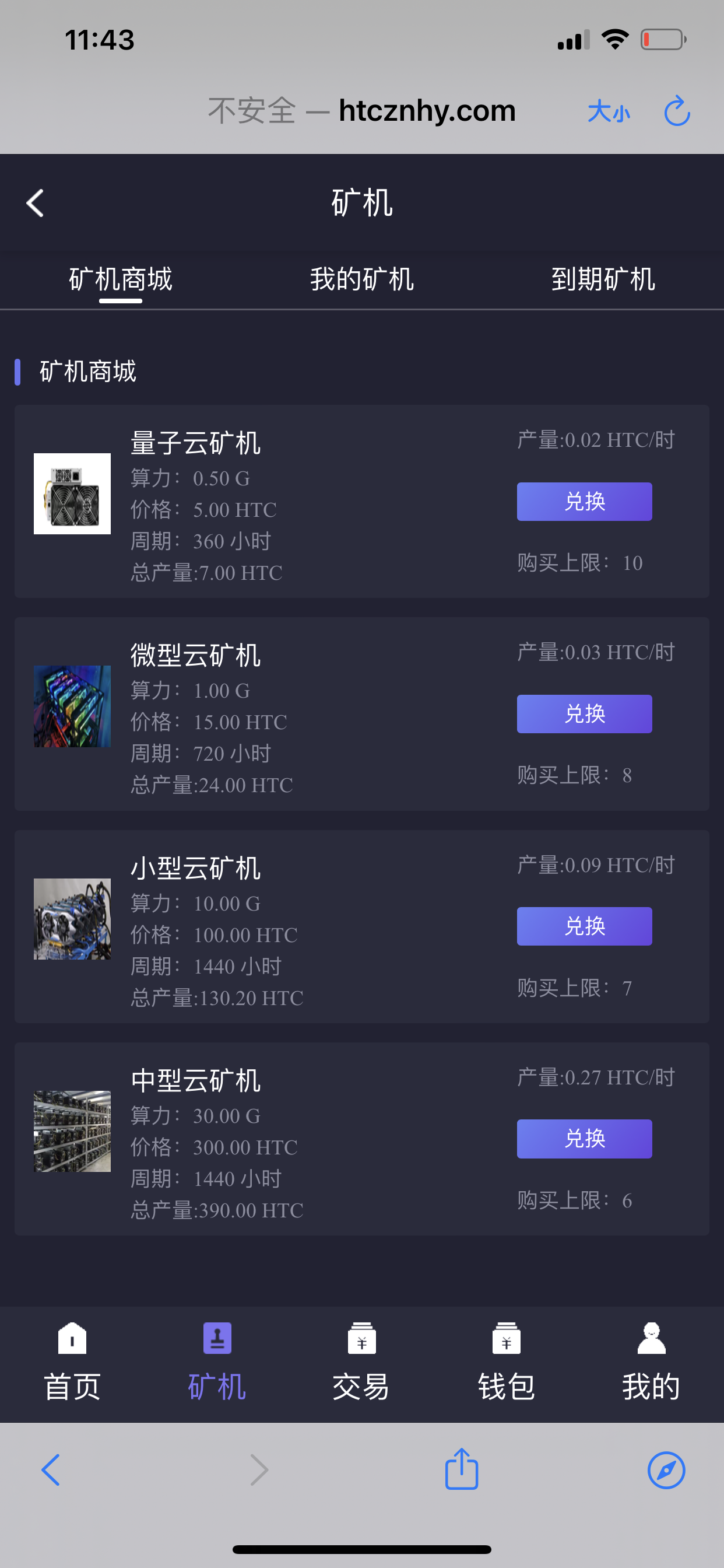Switch to the 到期矿机 tab
The height and width of the screenshot is (1568, 724).
click(x=603, y=279)
